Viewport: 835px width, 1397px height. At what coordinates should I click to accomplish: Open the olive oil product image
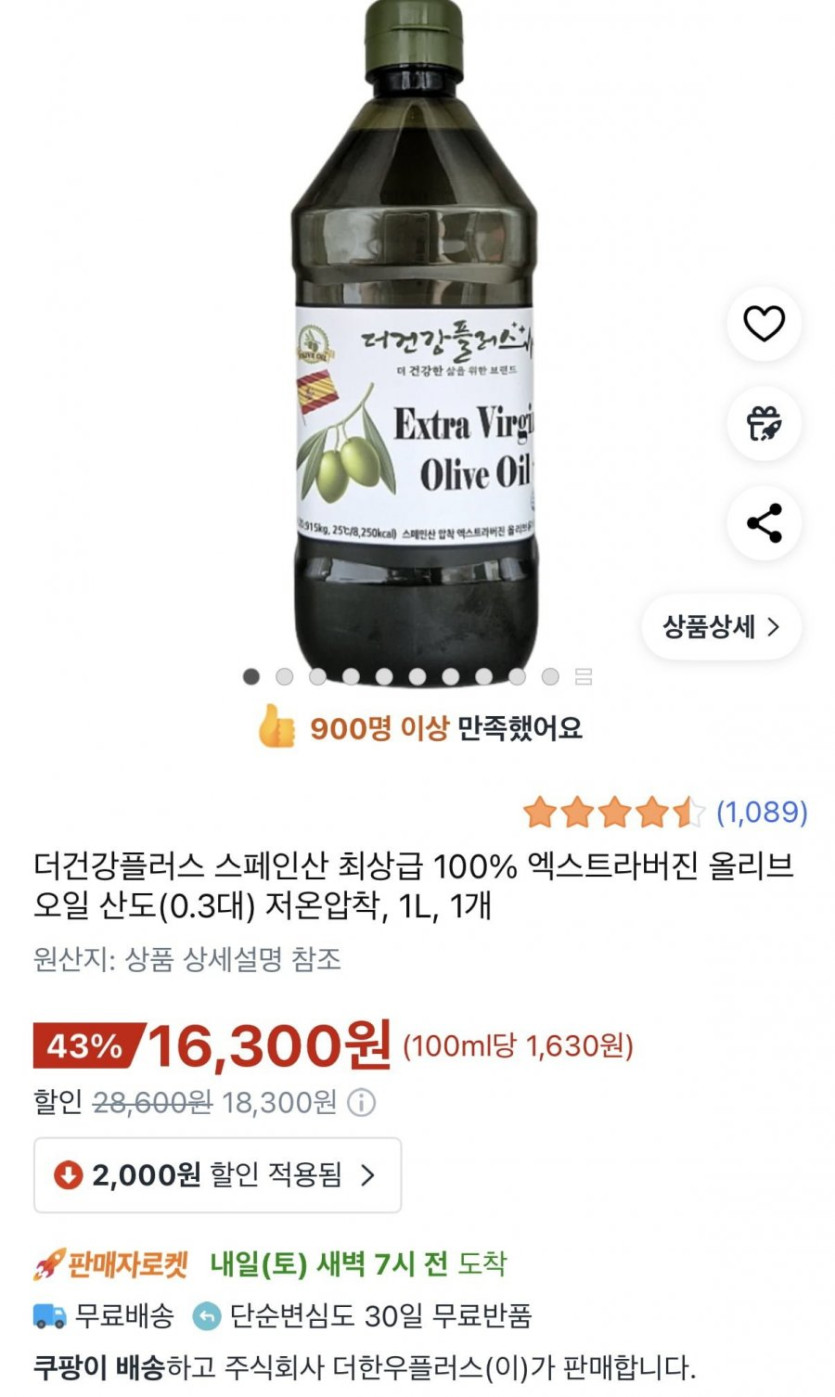coord(415,340)
